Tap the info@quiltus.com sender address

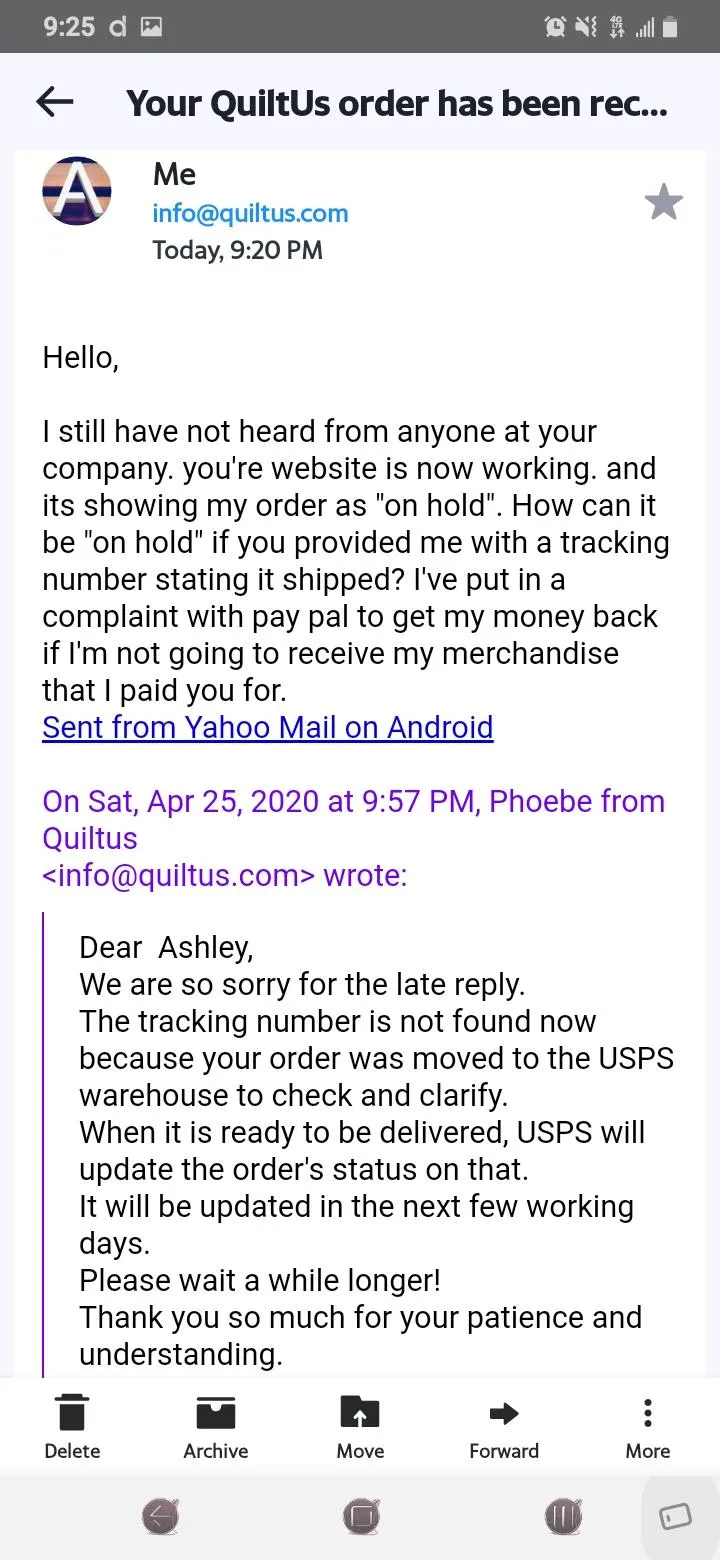(250, 213)
